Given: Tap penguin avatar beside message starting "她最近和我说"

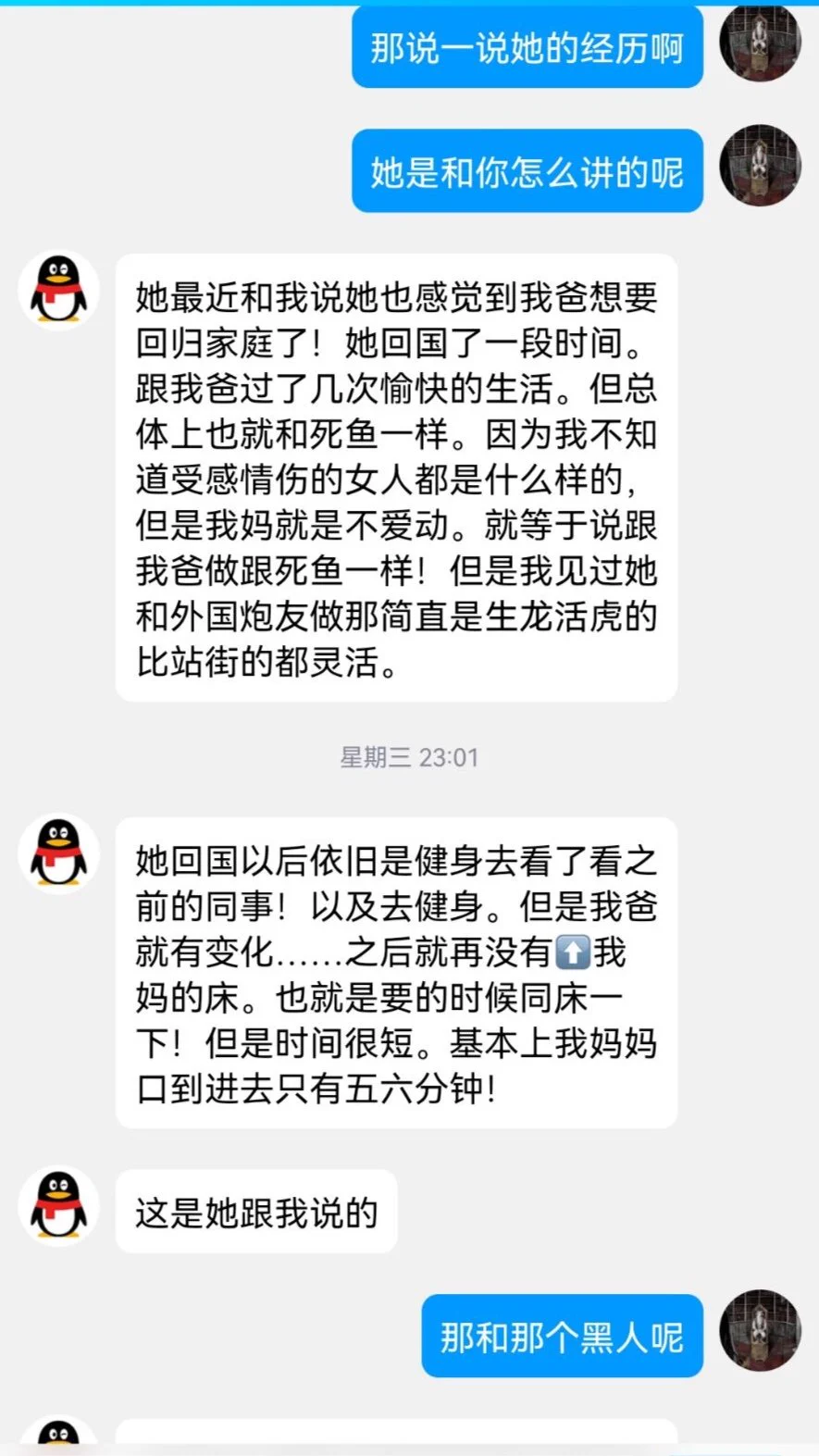Looking at the screenshot, I should tap(59, 290).
